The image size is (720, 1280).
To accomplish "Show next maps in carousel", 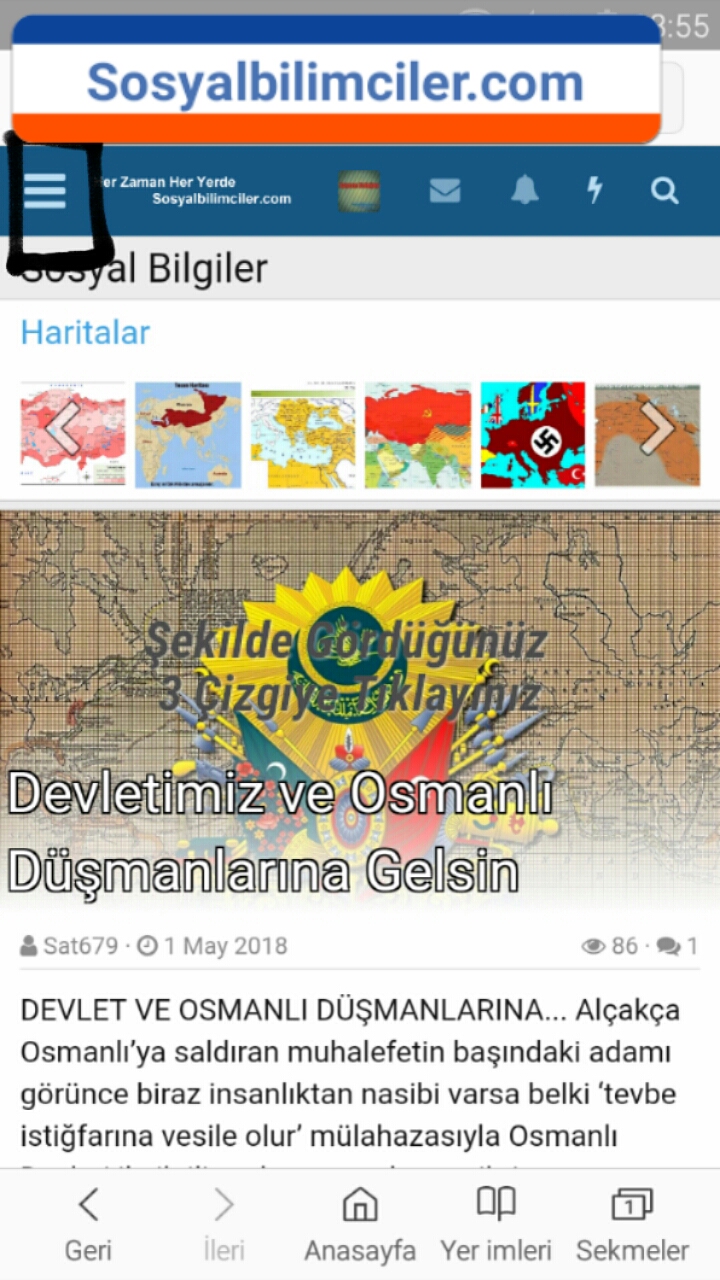I will pos(657,430).
